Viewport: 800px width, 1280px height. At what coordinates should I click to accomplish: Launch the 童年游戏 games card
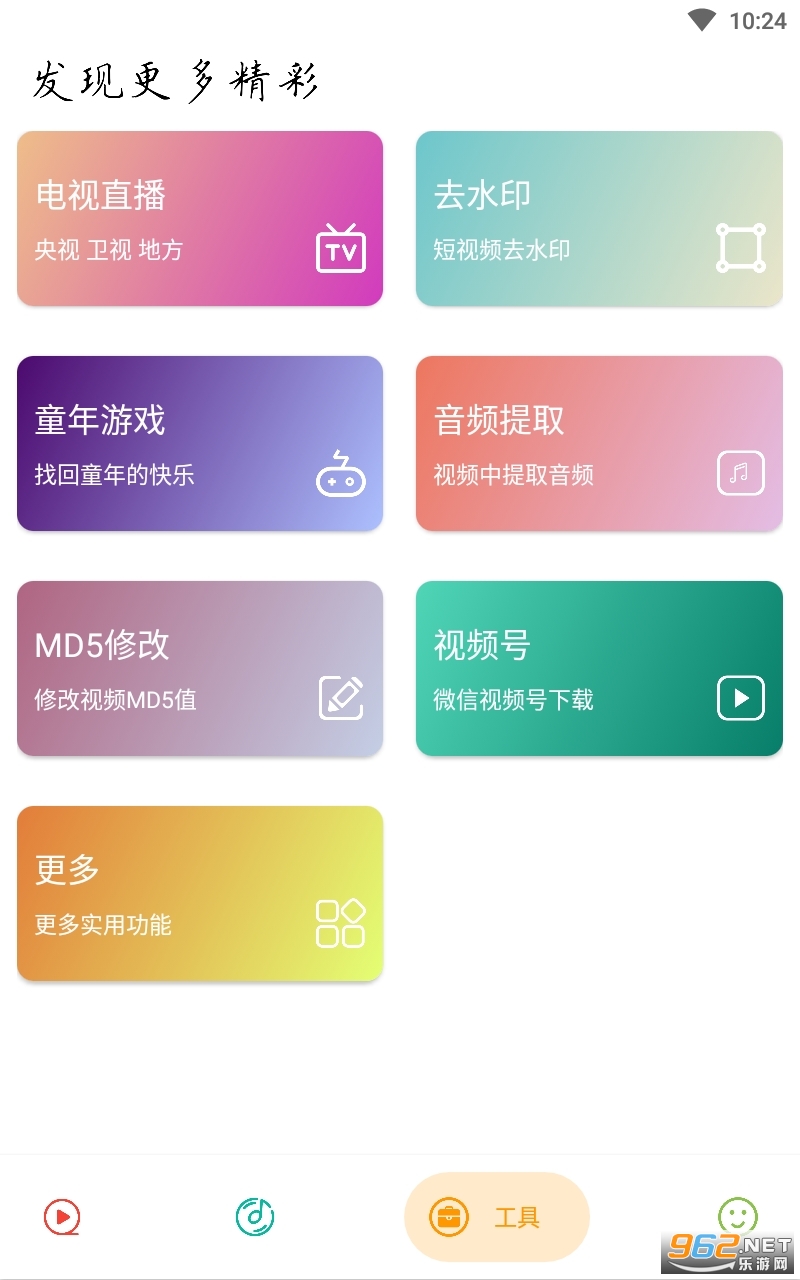click(x=200, y=443)
